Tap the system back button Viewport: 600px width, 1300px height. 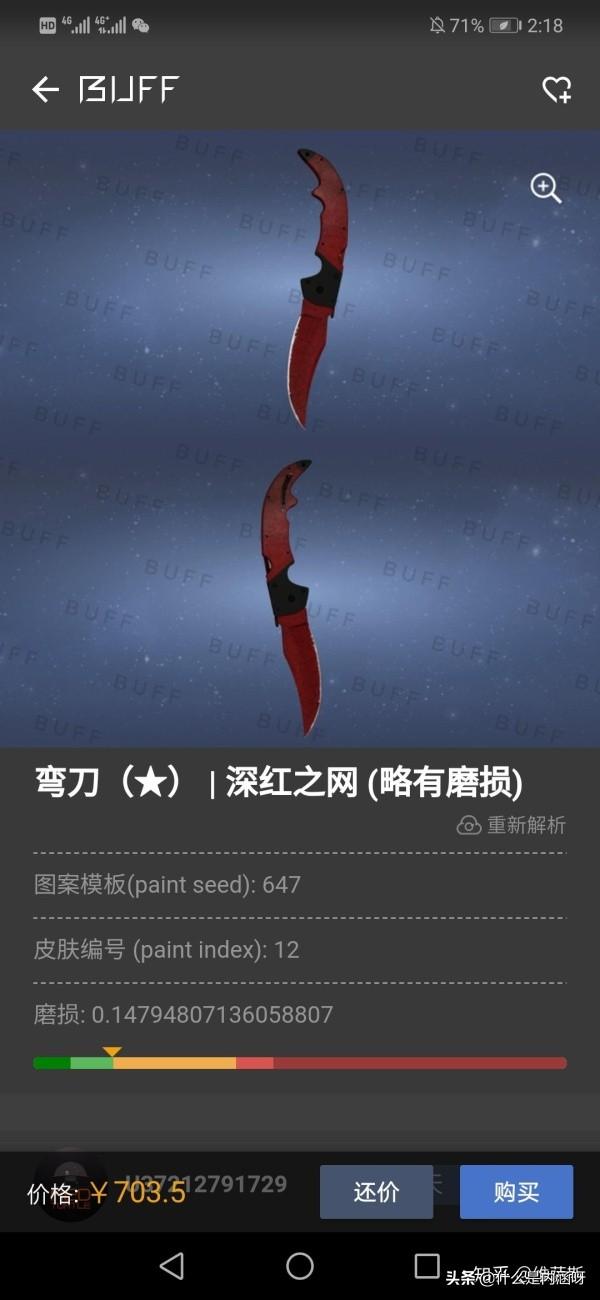pos(172,1266)
